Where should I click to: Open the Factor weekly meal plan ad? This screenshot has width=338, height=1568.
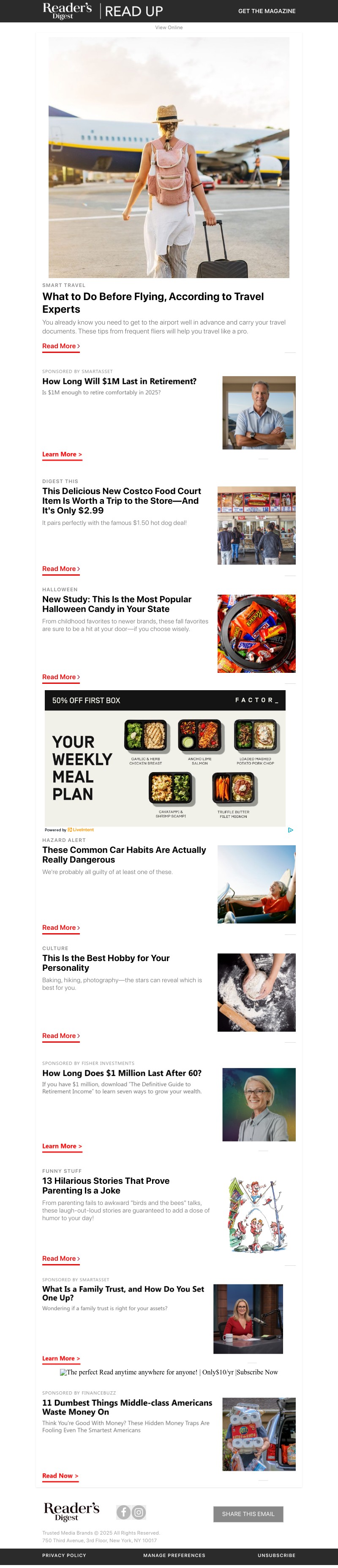(165, 758)
